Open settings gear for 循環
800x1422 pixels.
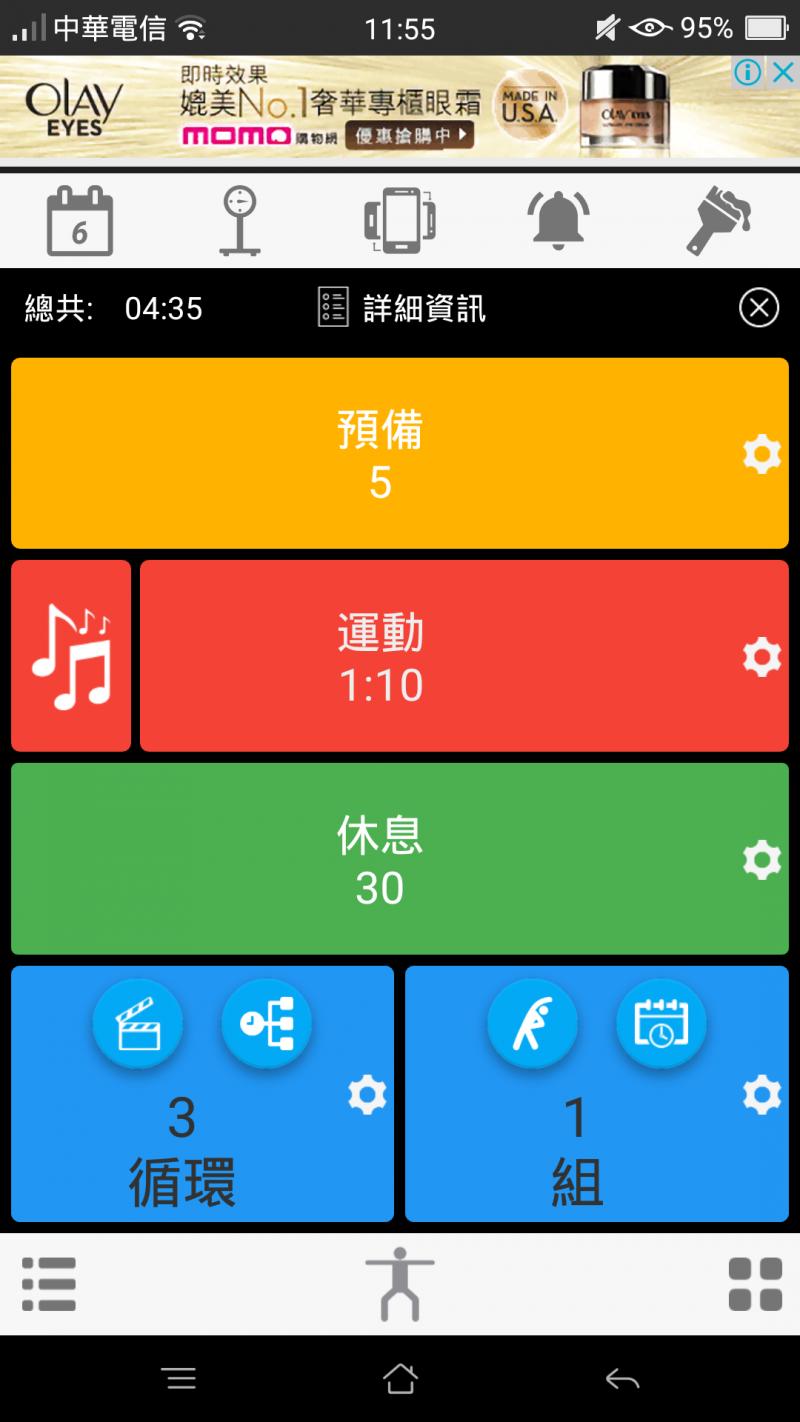point(367,1096)
